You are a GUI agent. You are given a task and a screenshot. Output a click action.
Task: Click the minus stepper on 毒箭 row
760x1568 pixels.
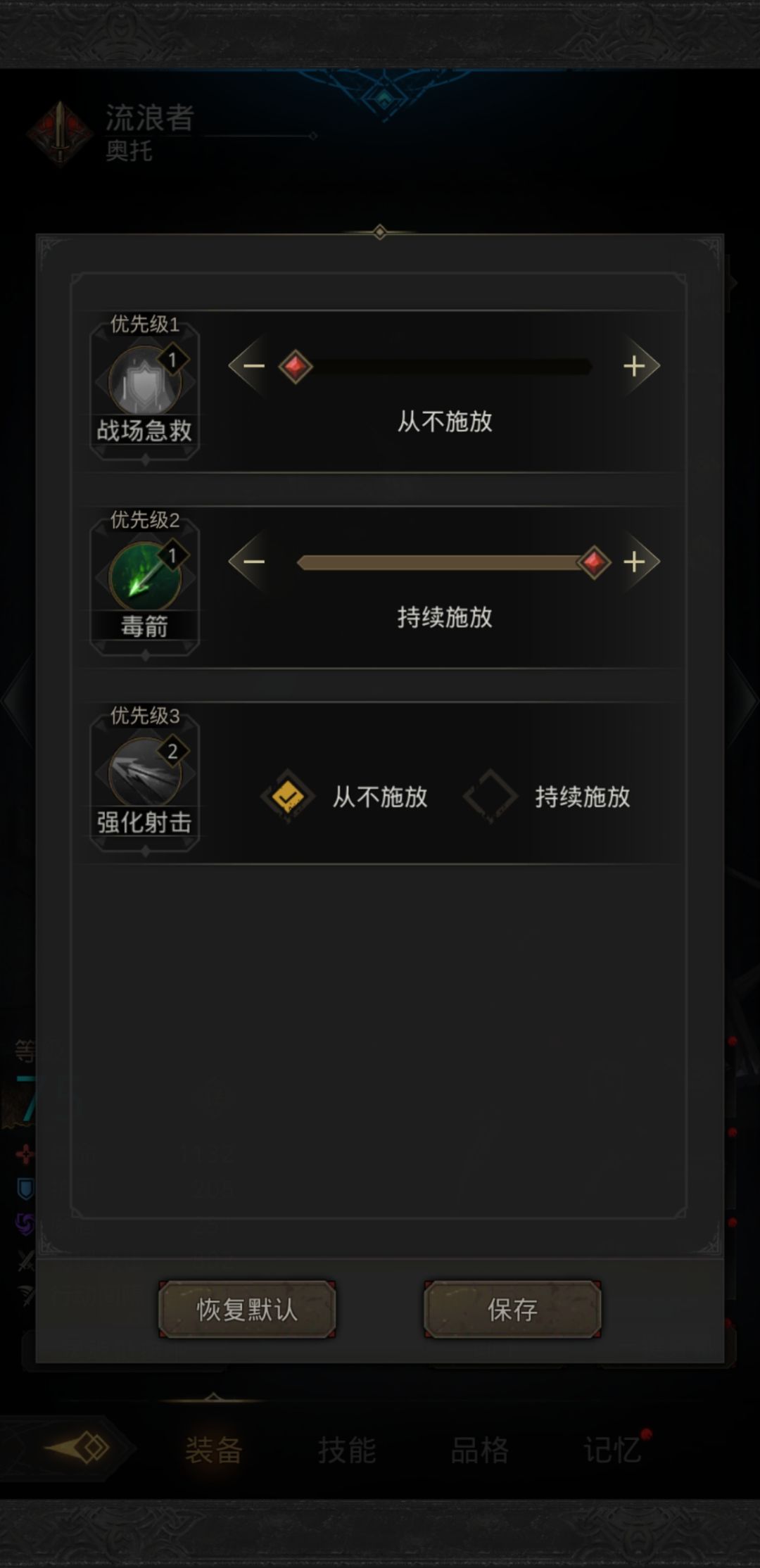(x=252, y=562)
